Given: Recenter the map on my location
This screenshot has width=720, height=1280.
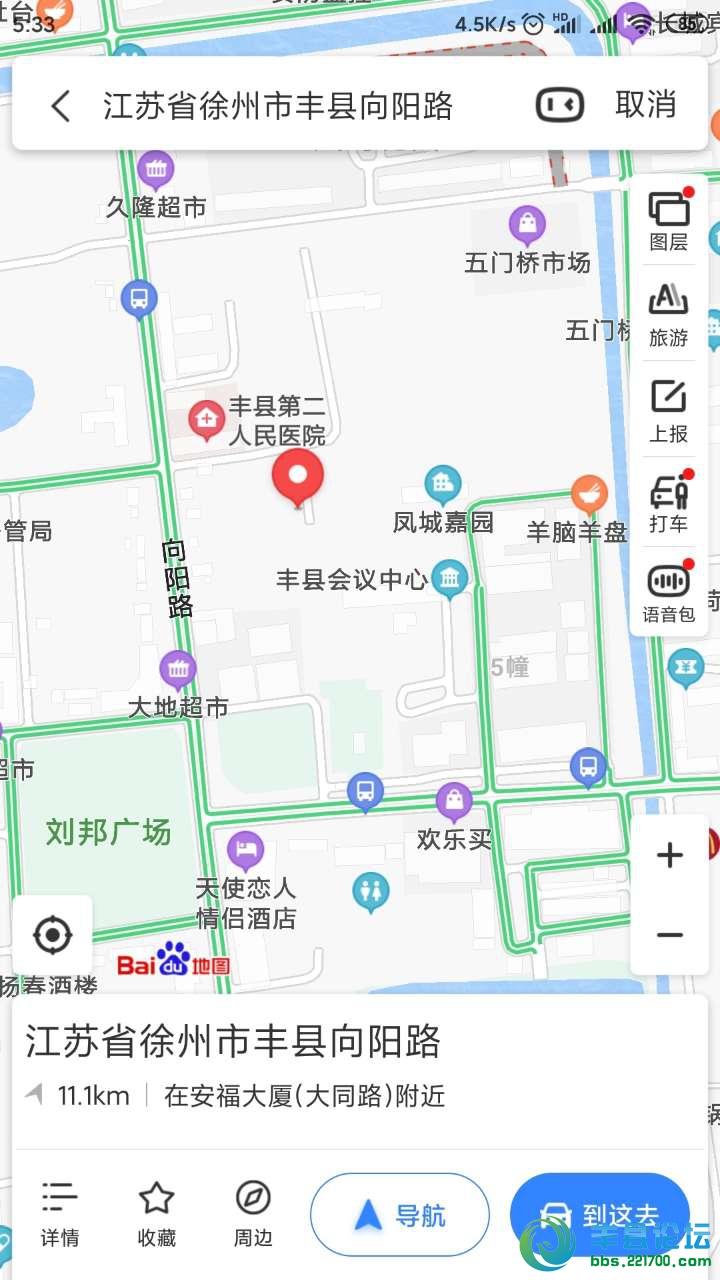Looking at the screenshot, I should (52, 936).
